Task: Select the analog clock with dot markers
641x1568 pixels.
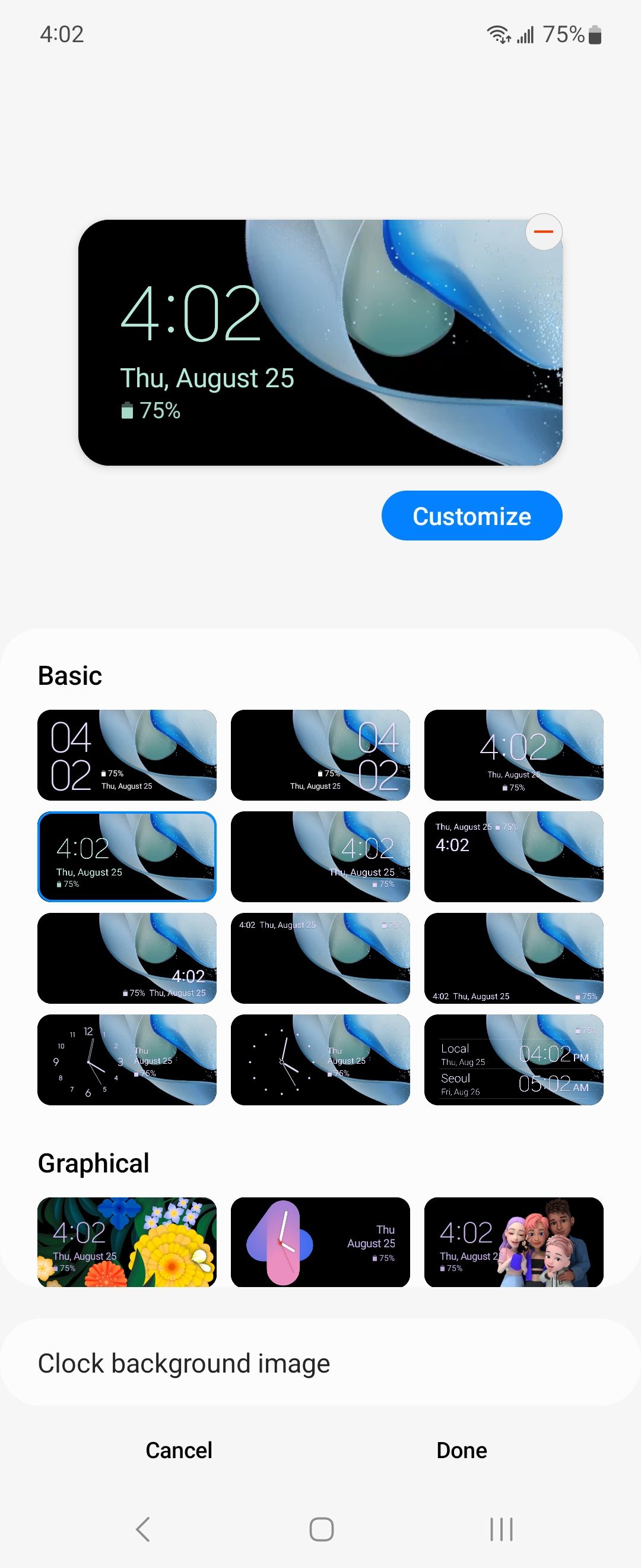Action: coord(320,1060)
